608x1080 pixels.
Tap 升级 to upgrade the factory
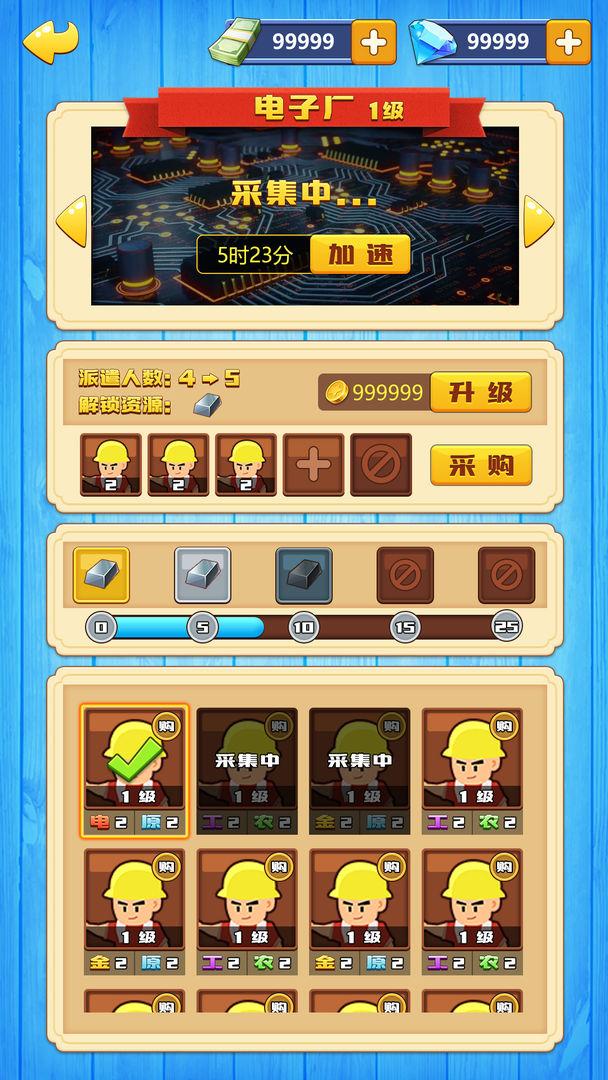tap(480, 392)
